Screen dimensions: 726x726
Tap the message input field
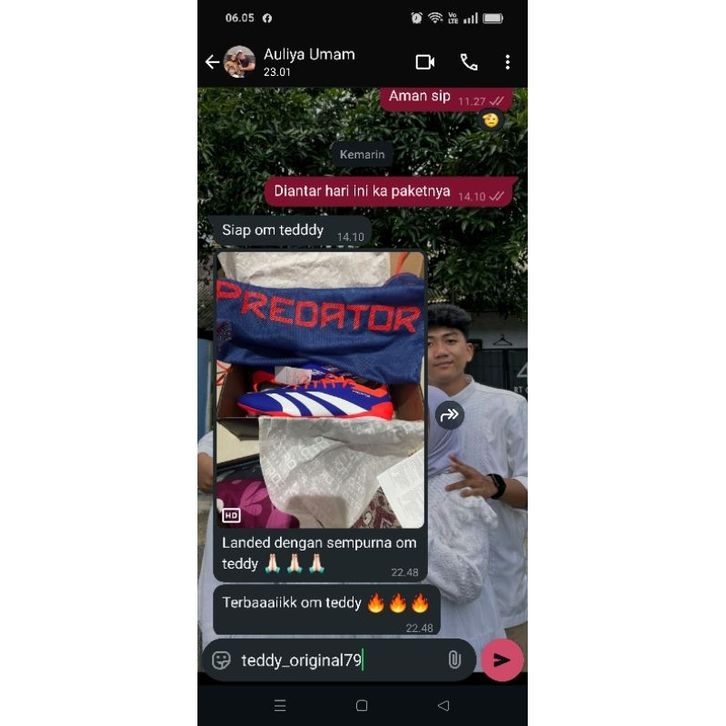335,660
